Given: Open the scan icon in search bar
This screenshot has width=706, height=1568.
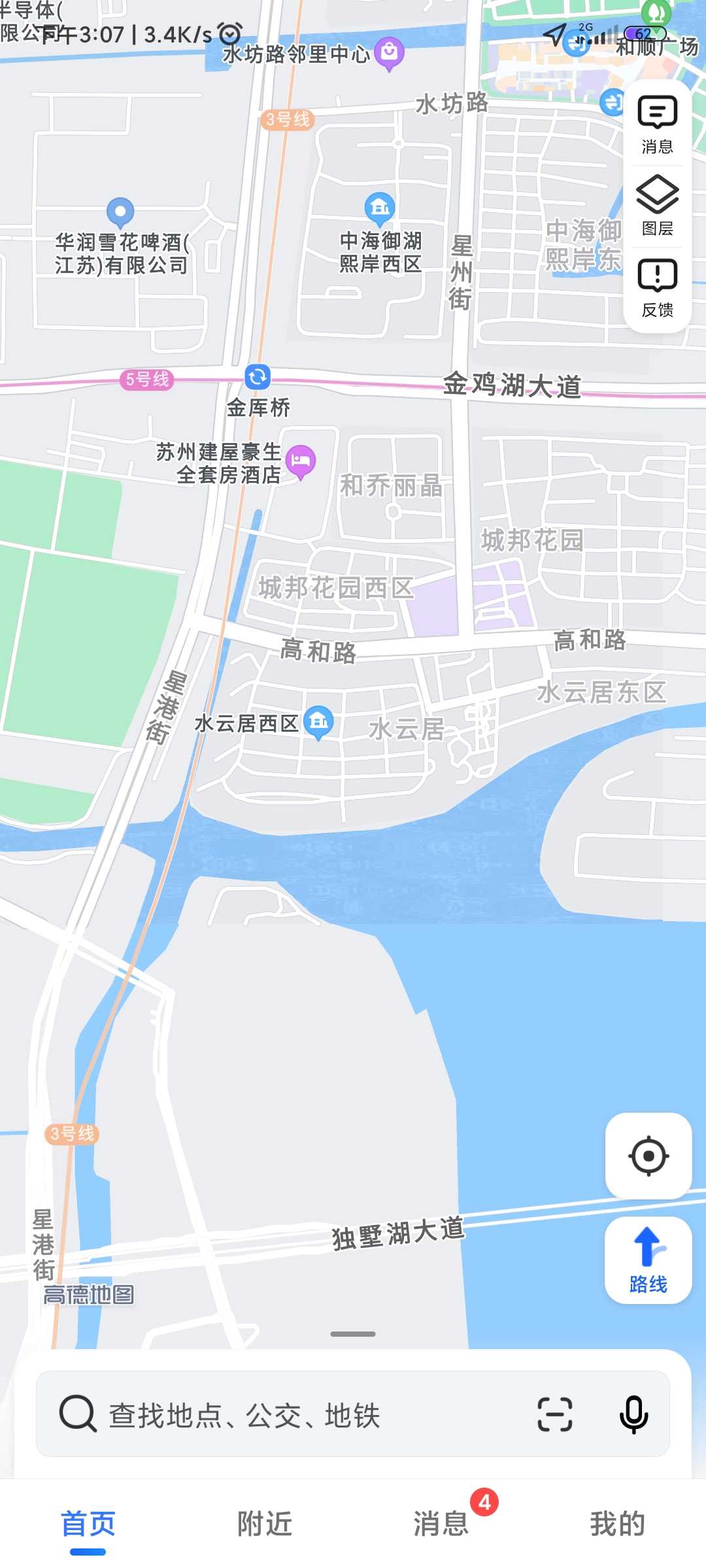Looking at the screenshot, I should [554, 1414].
